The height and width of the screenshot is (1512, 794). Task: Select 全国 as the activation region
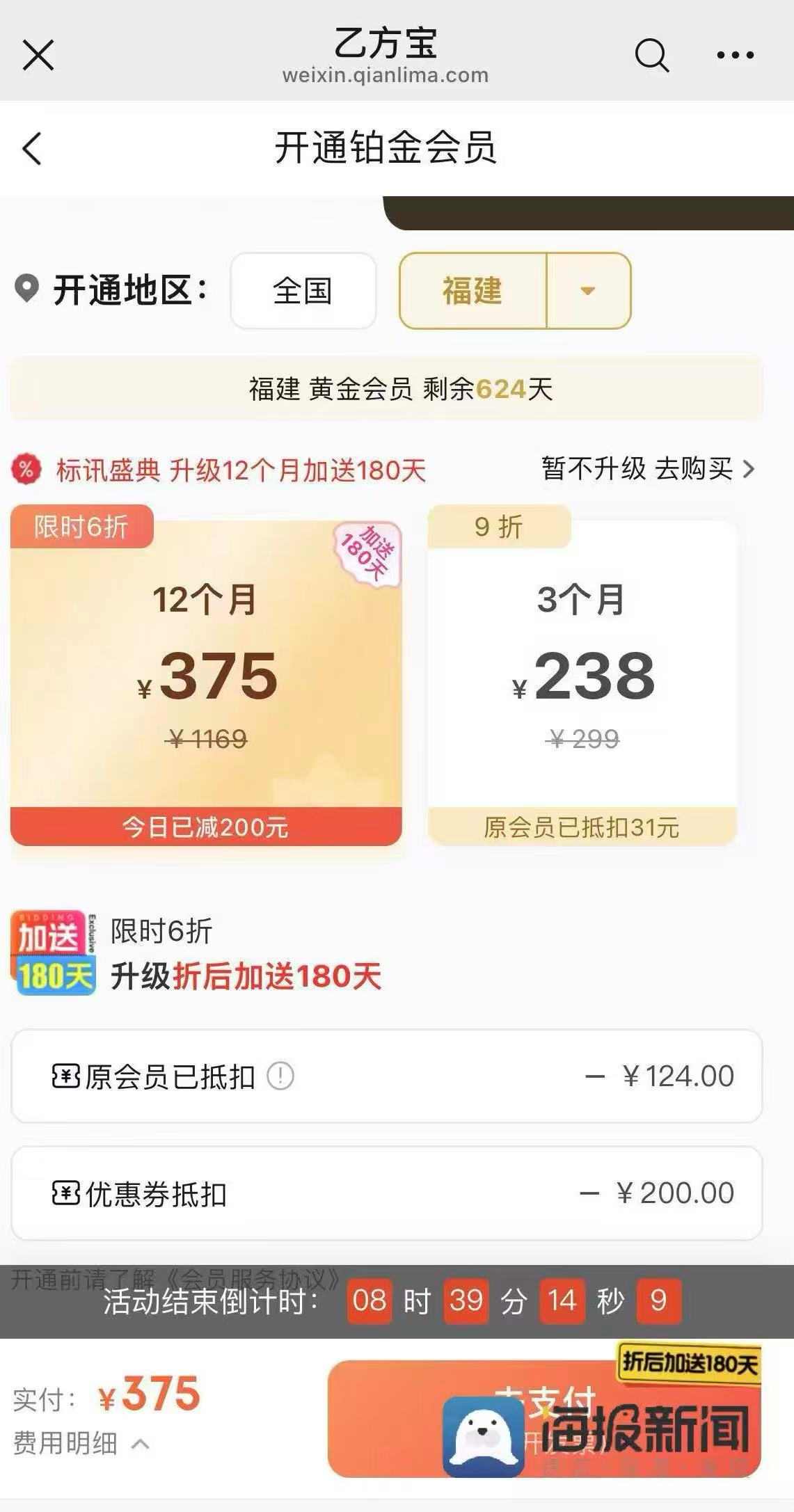point(303,291)
